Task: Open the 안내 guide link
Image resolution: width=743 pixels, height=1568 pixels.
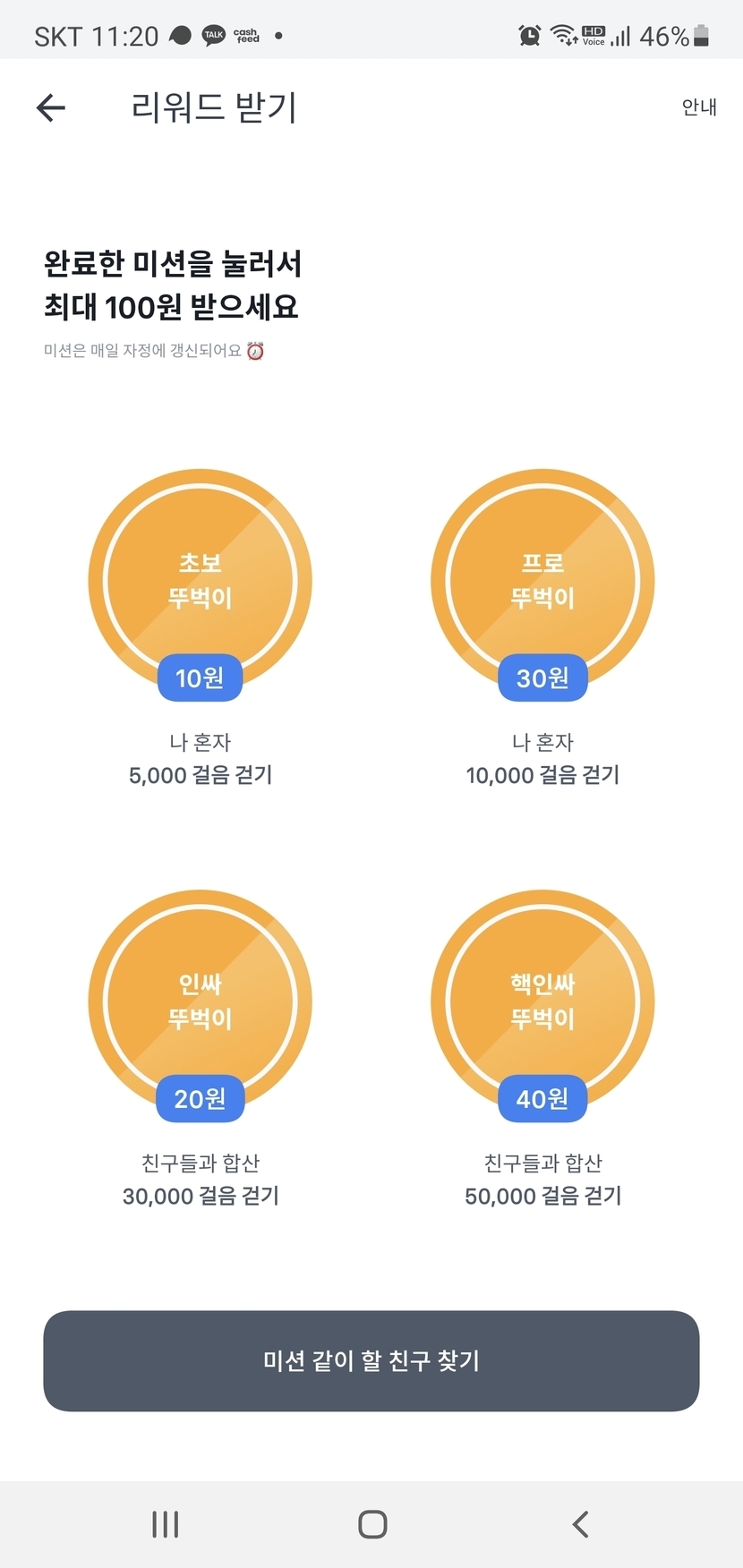Action: (699, 107)
